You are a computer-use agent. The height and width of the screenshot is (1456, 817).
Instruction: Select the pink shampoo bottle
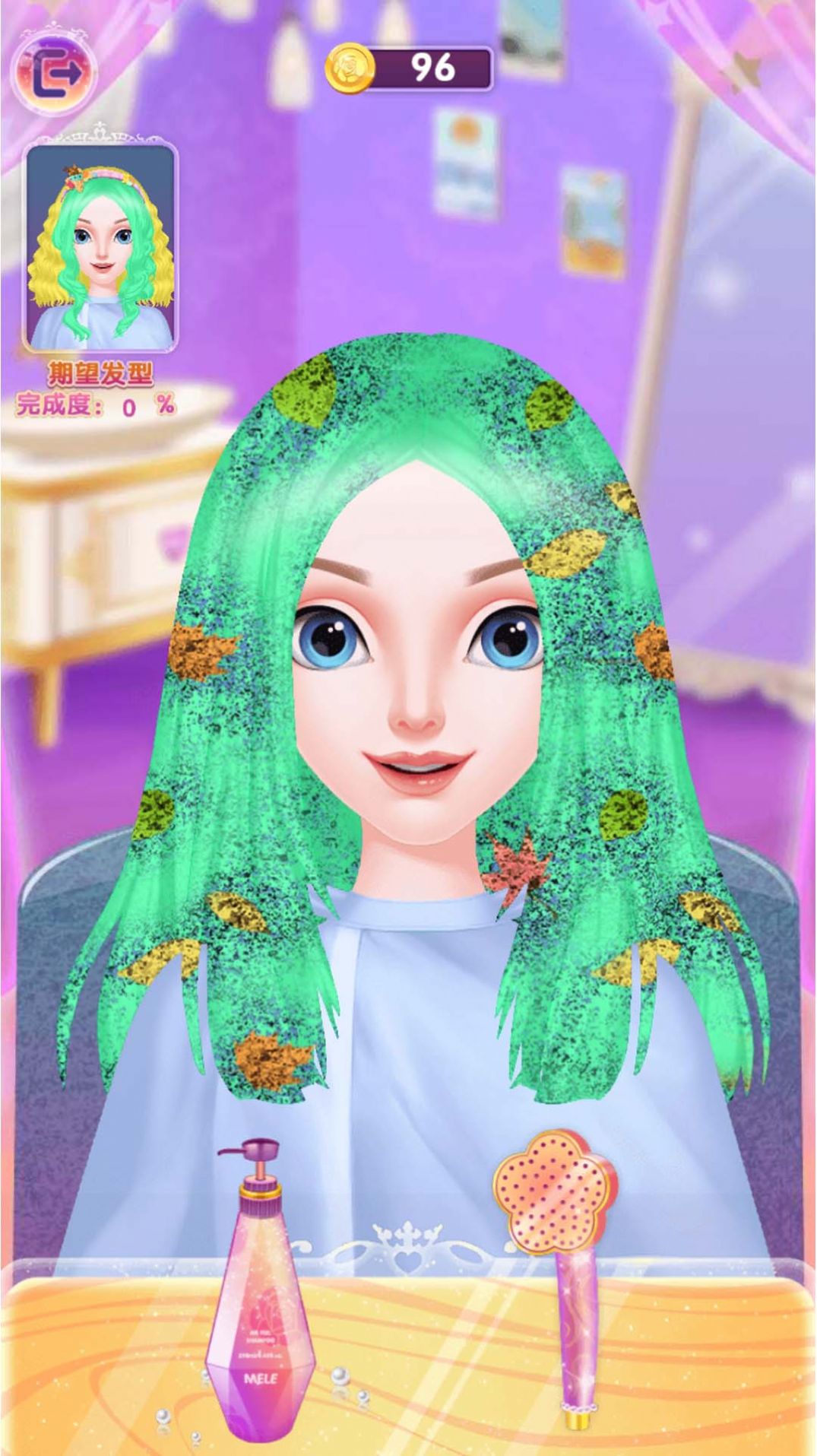click(x=262, y=1293)
